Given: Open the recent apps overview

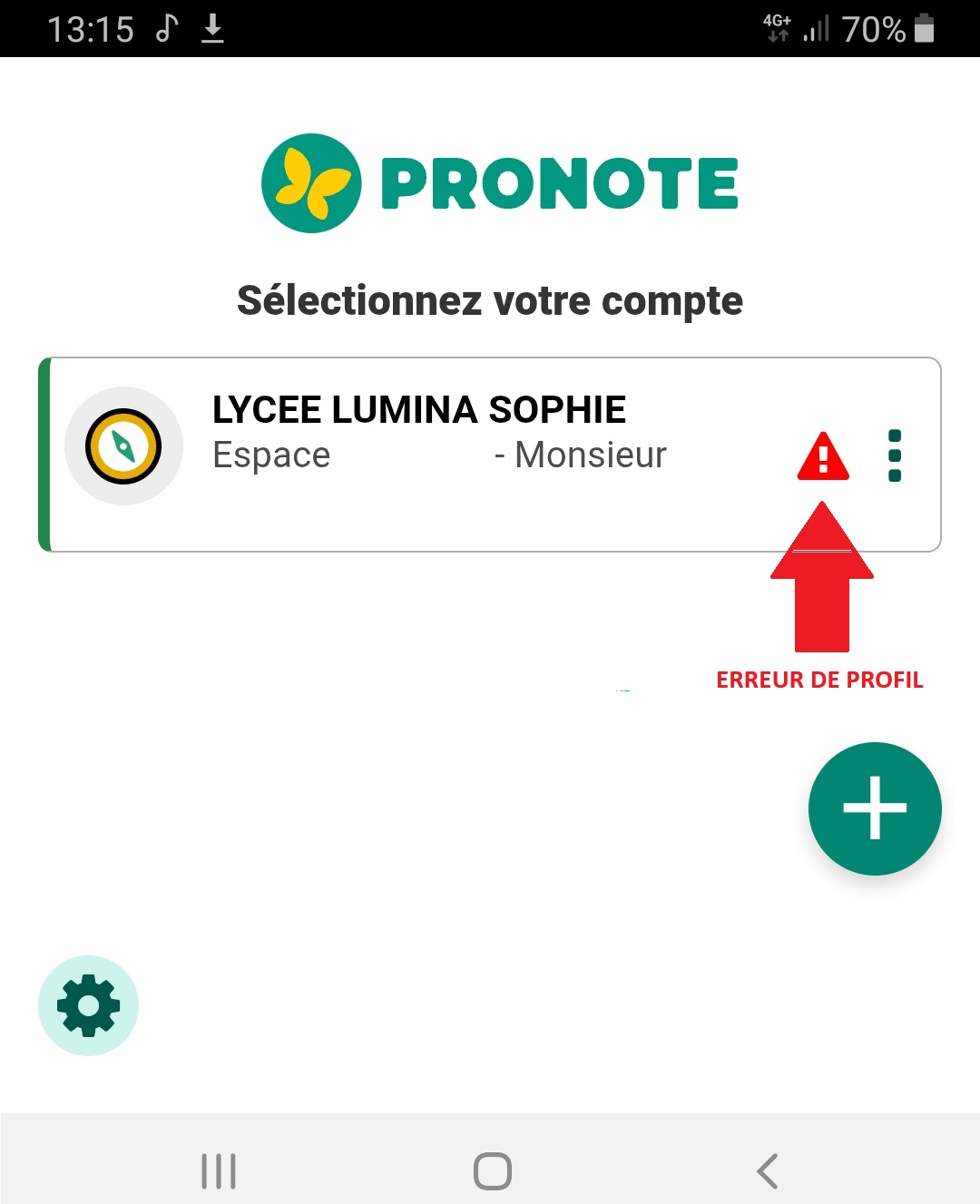Looking at the screenshot, I should (219, 1171).
